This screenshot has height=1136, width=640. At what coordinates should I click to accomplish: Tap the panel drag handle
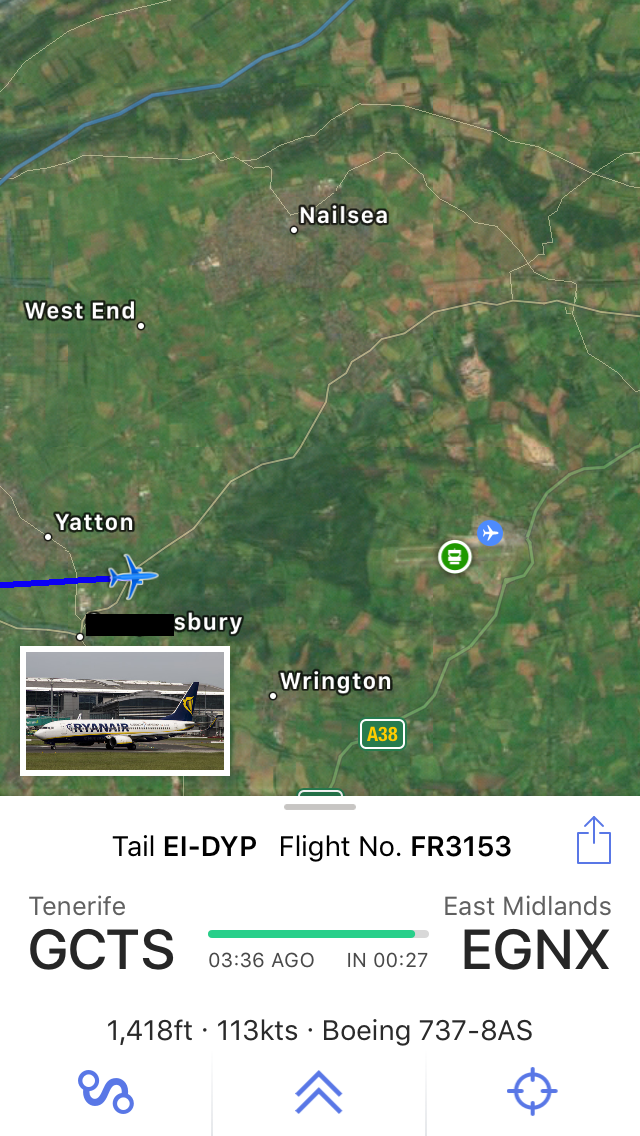(320, 806)
